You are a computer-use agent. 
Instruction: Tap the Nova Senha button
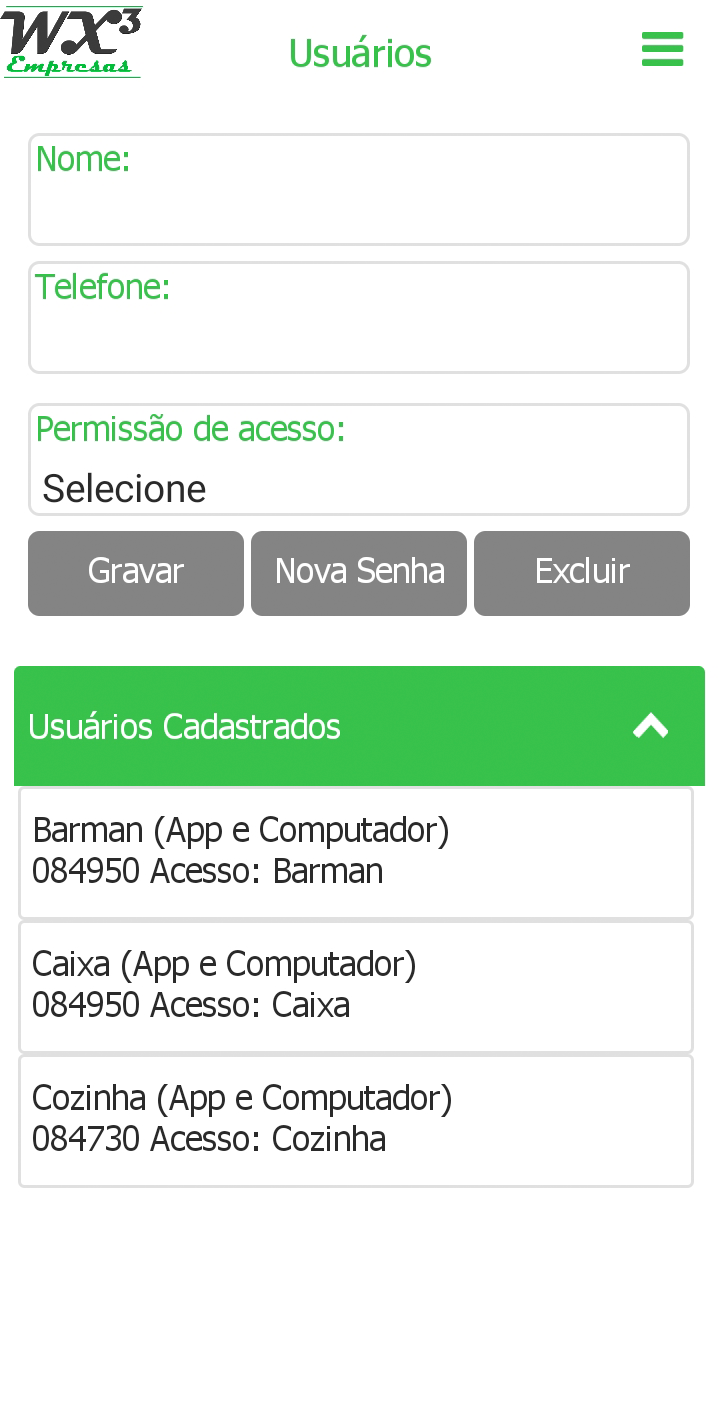359,573
